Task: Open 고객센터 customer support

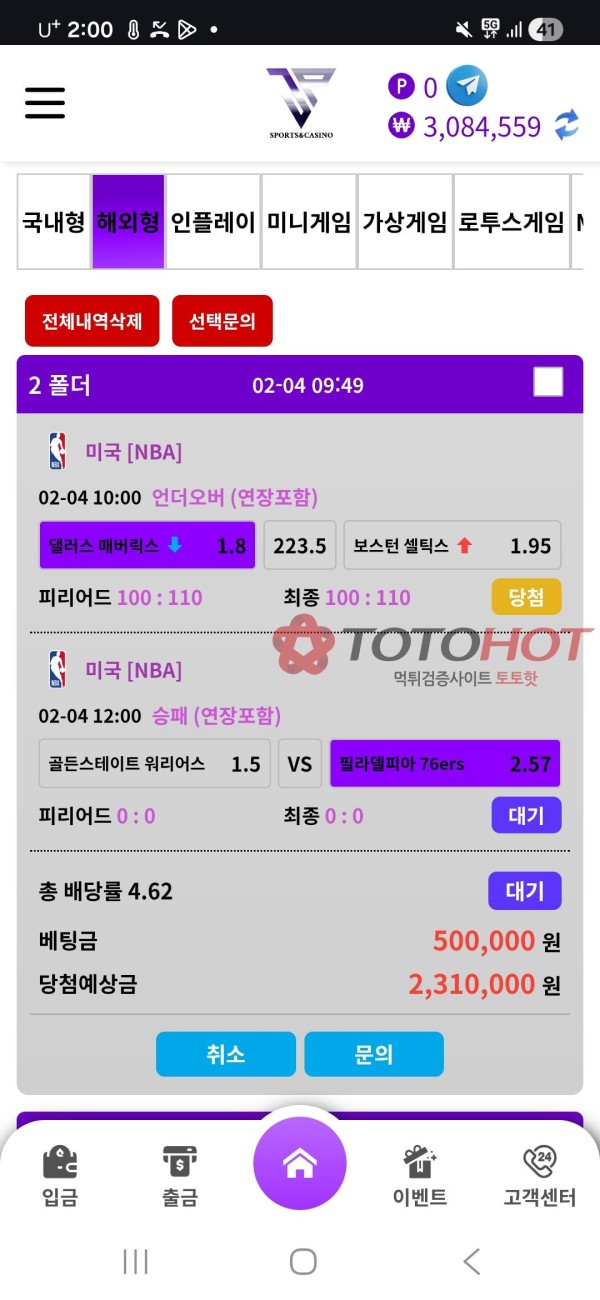Action: 540,1175
